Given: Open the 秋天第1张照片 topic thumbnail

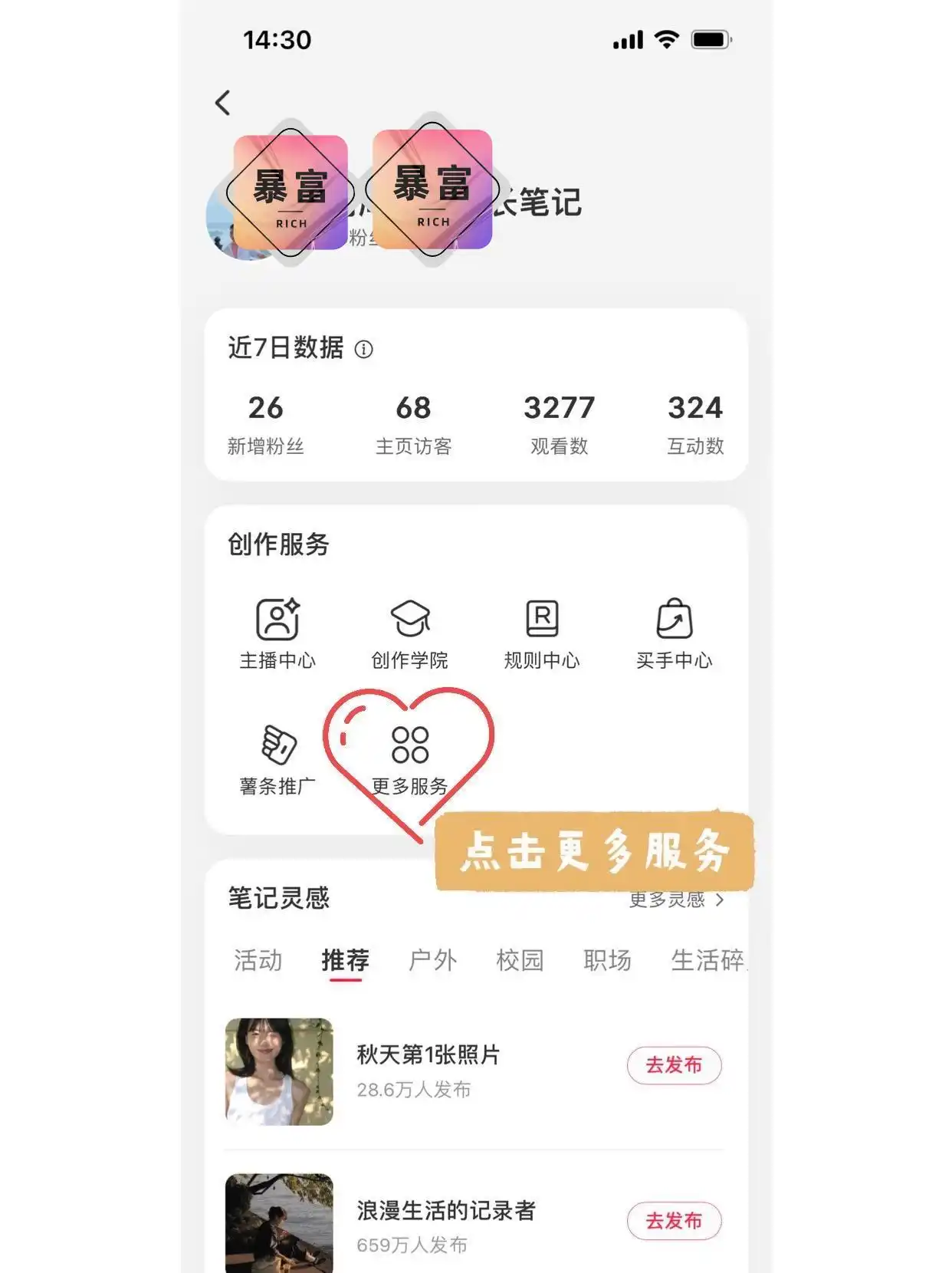Looking at the screenshot, I should pyautogui.click(x=279, y=1071).
